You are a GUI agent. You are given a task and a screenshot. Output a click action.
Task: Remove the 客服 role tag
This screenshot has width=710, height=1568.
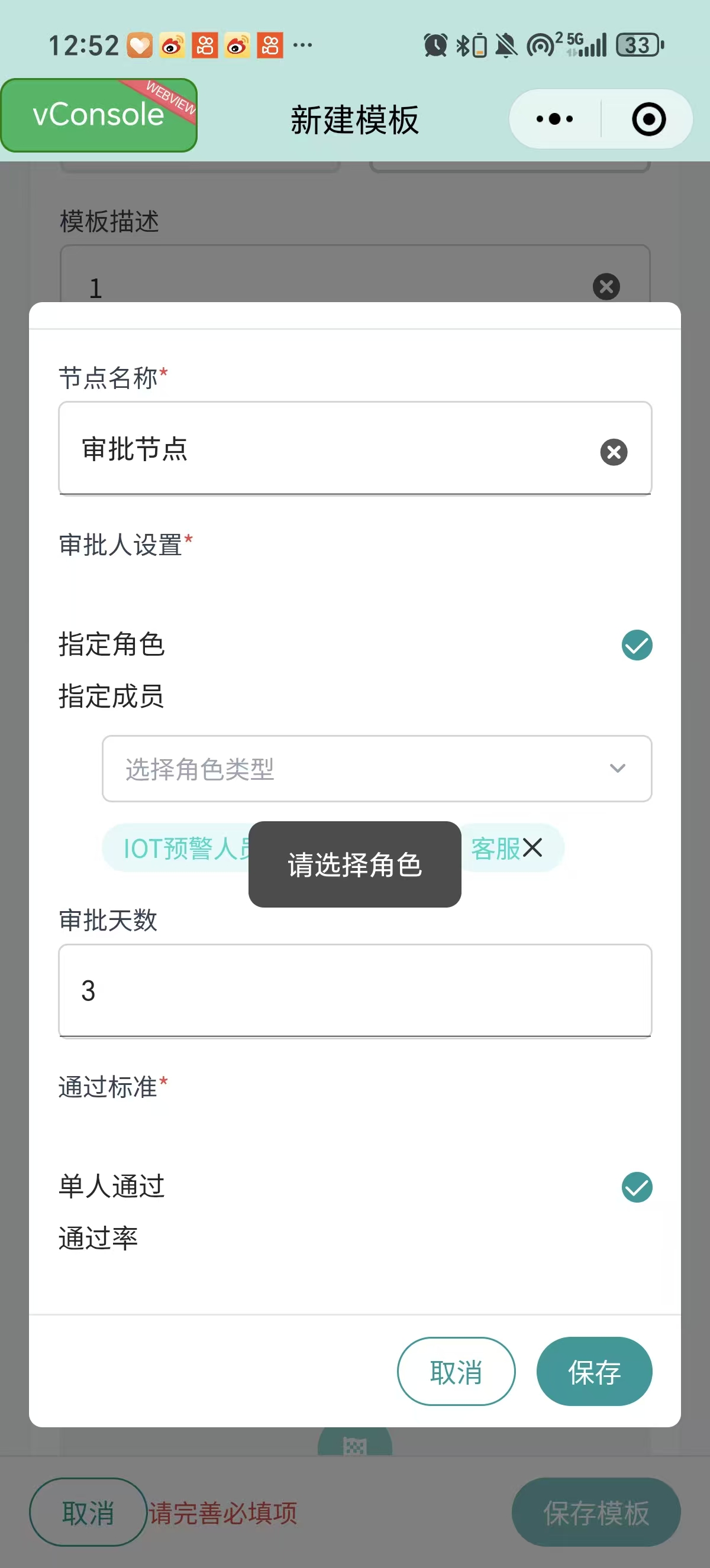pyautogui.click(x=532, y=847)
